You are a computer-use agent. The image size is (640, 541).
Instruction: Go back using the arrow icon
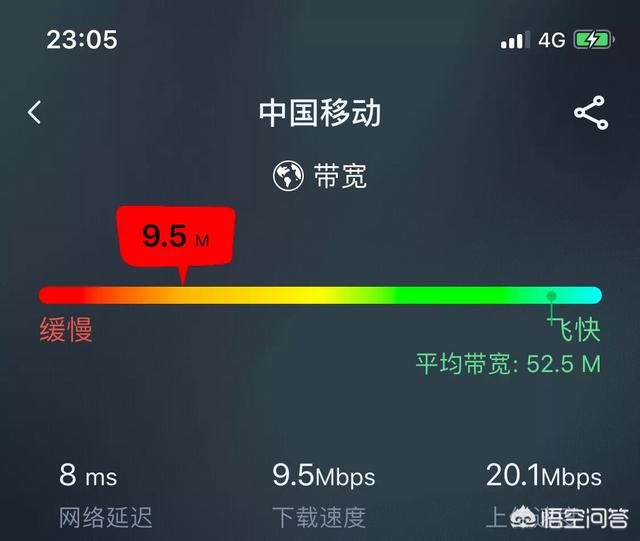click(x=35, y=112)
